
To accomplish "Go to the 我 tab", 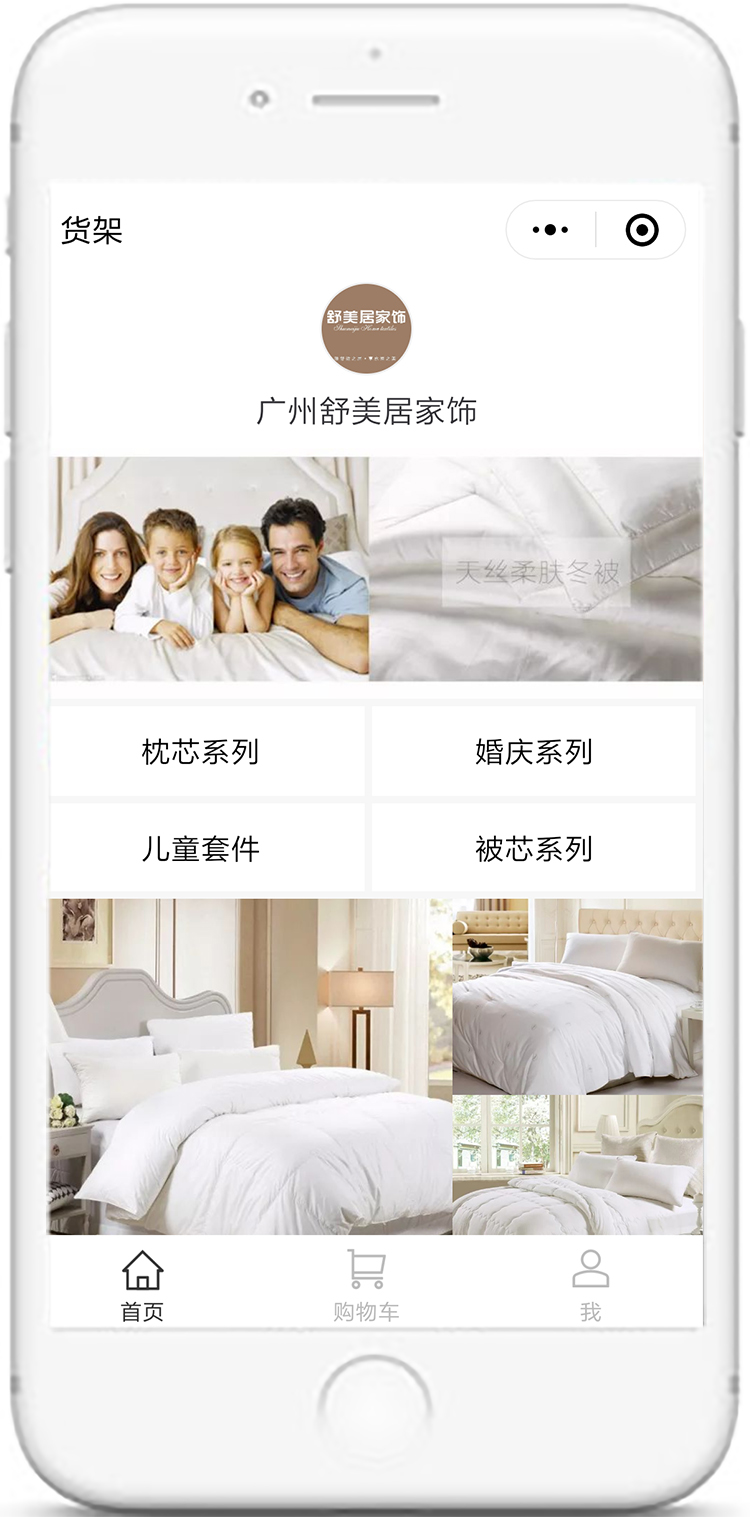I will point(590,1286).
